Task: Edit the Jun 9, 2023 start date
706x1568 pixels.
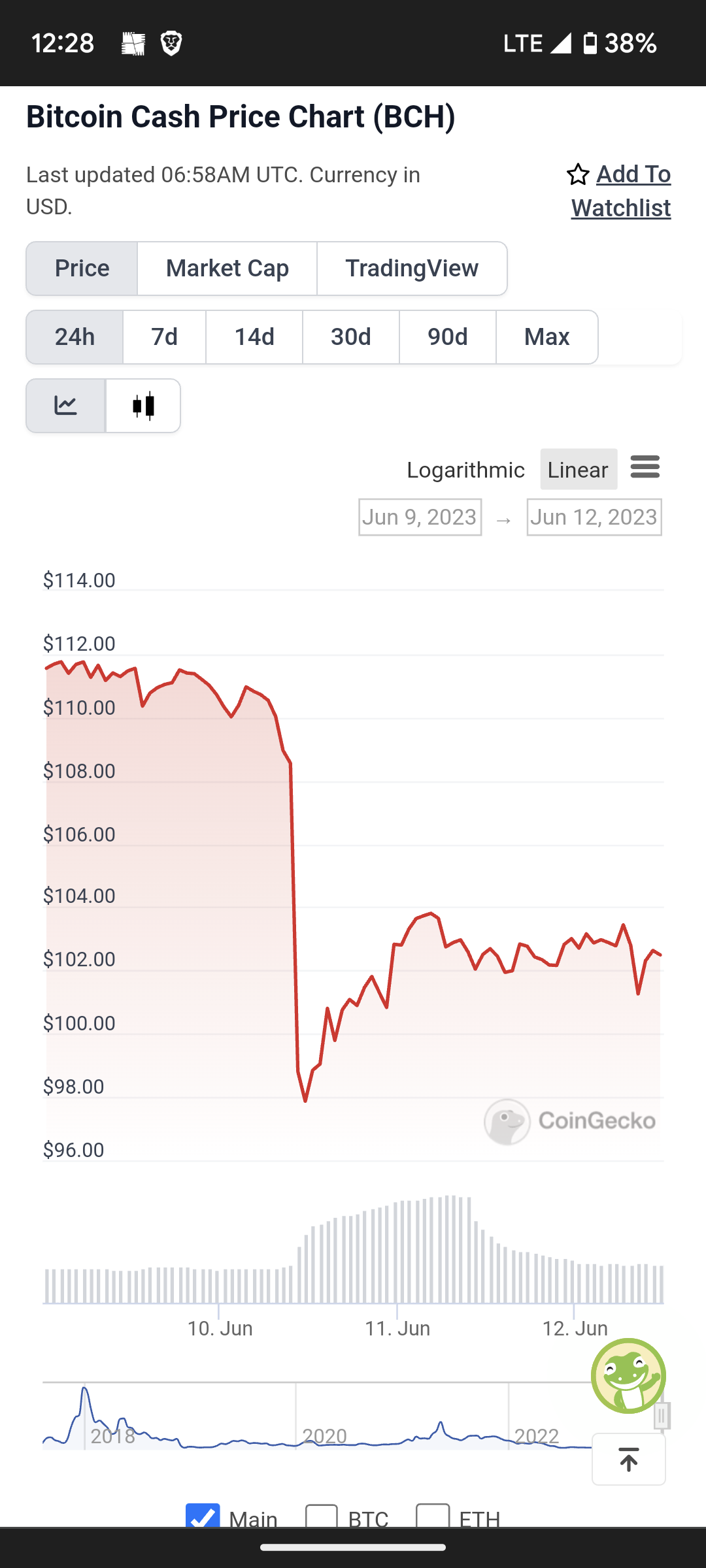Action: 420,517
